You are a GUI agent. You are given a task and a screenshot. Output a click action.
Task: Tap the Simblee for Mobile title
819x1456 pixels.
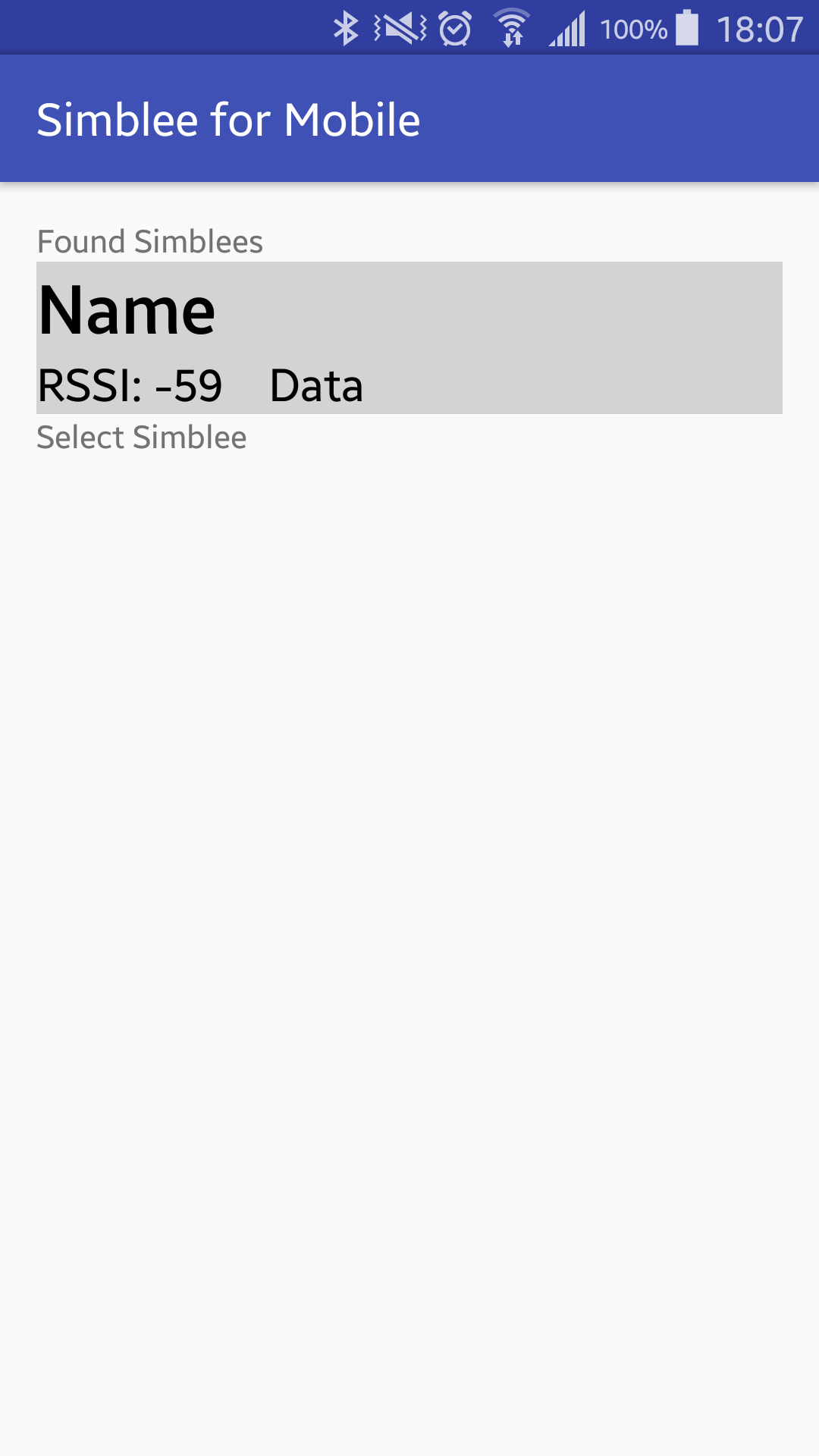coord(229,118)
